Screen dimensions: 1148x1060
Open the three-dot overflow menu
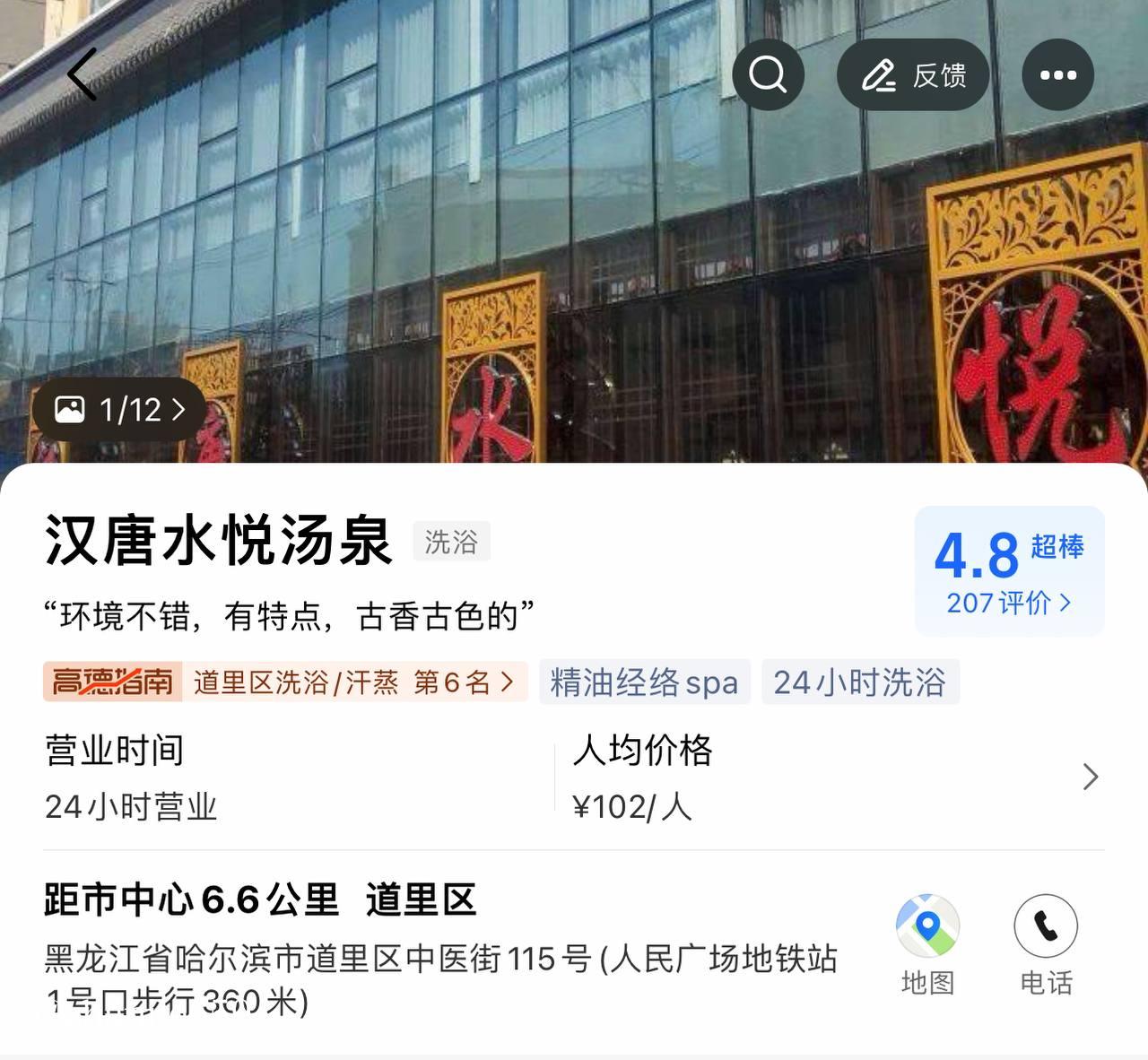pos(1057,75)
